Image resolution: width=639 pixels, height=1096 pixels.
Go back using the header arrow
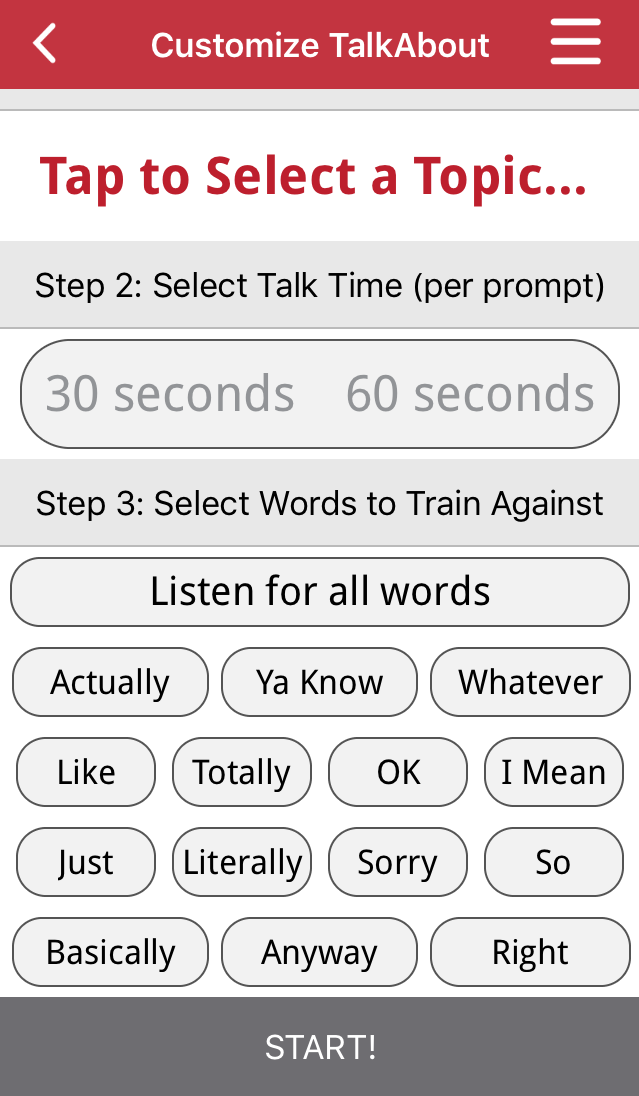tap(45, 44)
